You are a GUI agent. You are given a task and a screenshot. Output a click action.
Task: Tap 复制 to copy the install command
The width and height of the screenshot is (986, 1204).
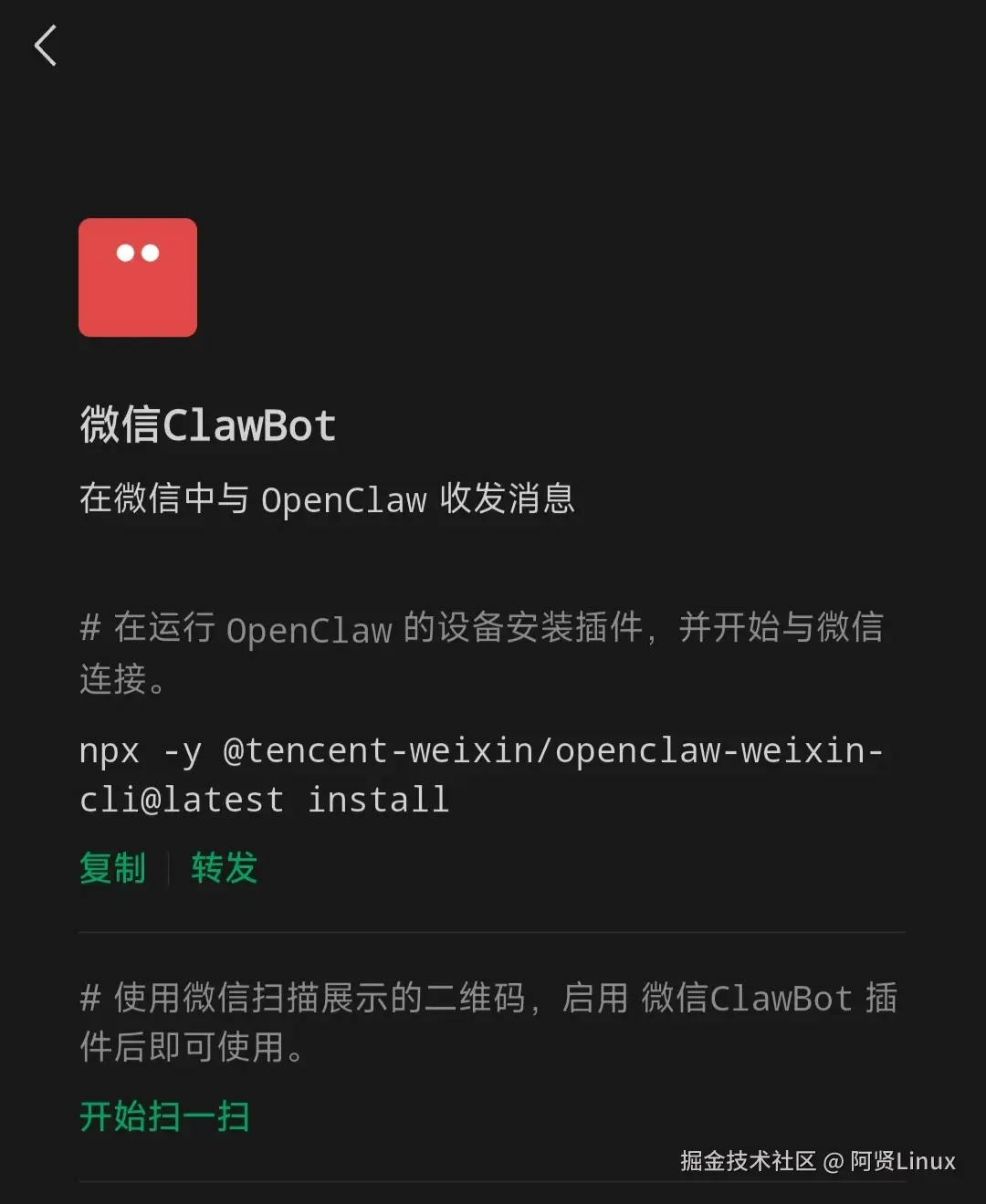coord(112,867)
